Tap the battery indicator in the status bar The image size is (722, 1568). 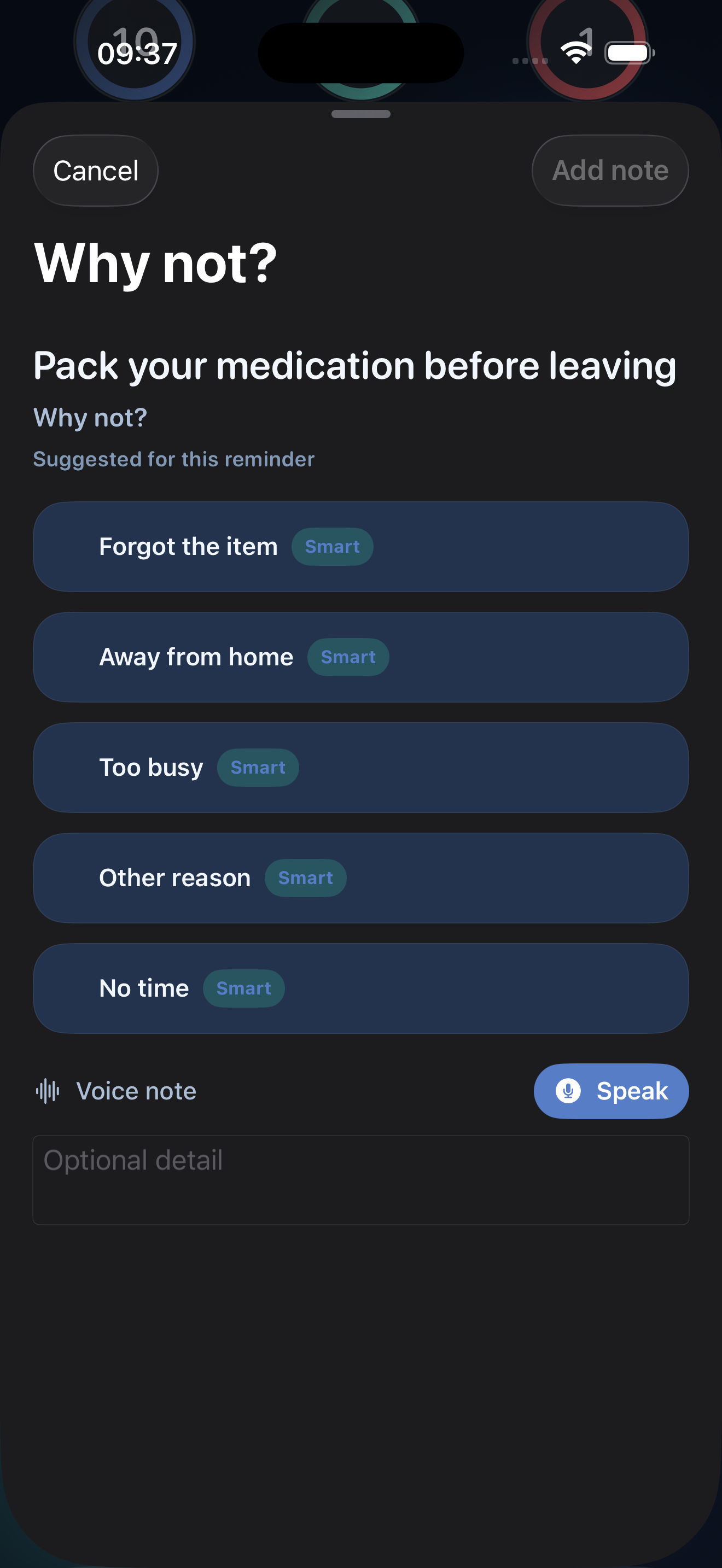(627, 52)
